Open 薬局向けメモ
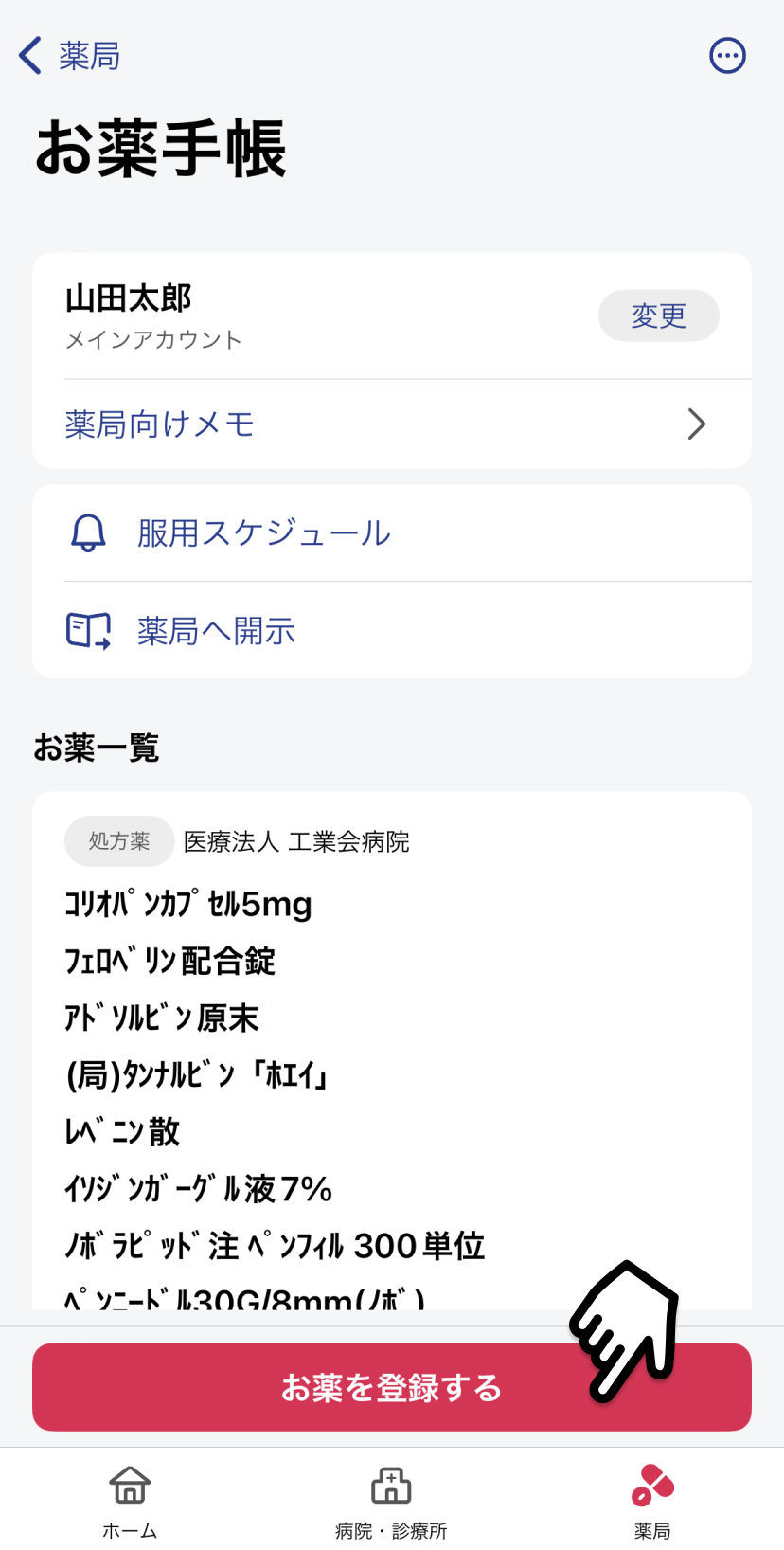The height and width of the screenshot is (1550, 784). [392, 424]
